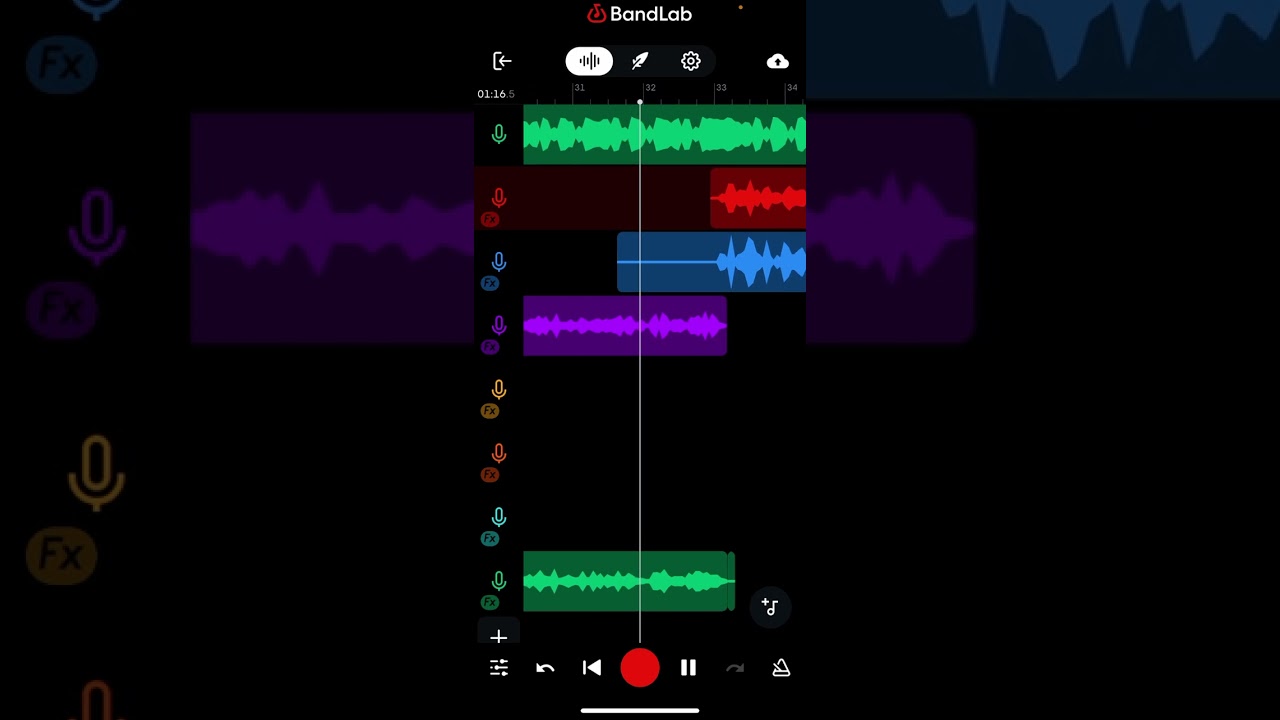Screen dimensions: 1280x720
Task: Exit the studio with the leave arrow
Action: [x=502, y=62]
